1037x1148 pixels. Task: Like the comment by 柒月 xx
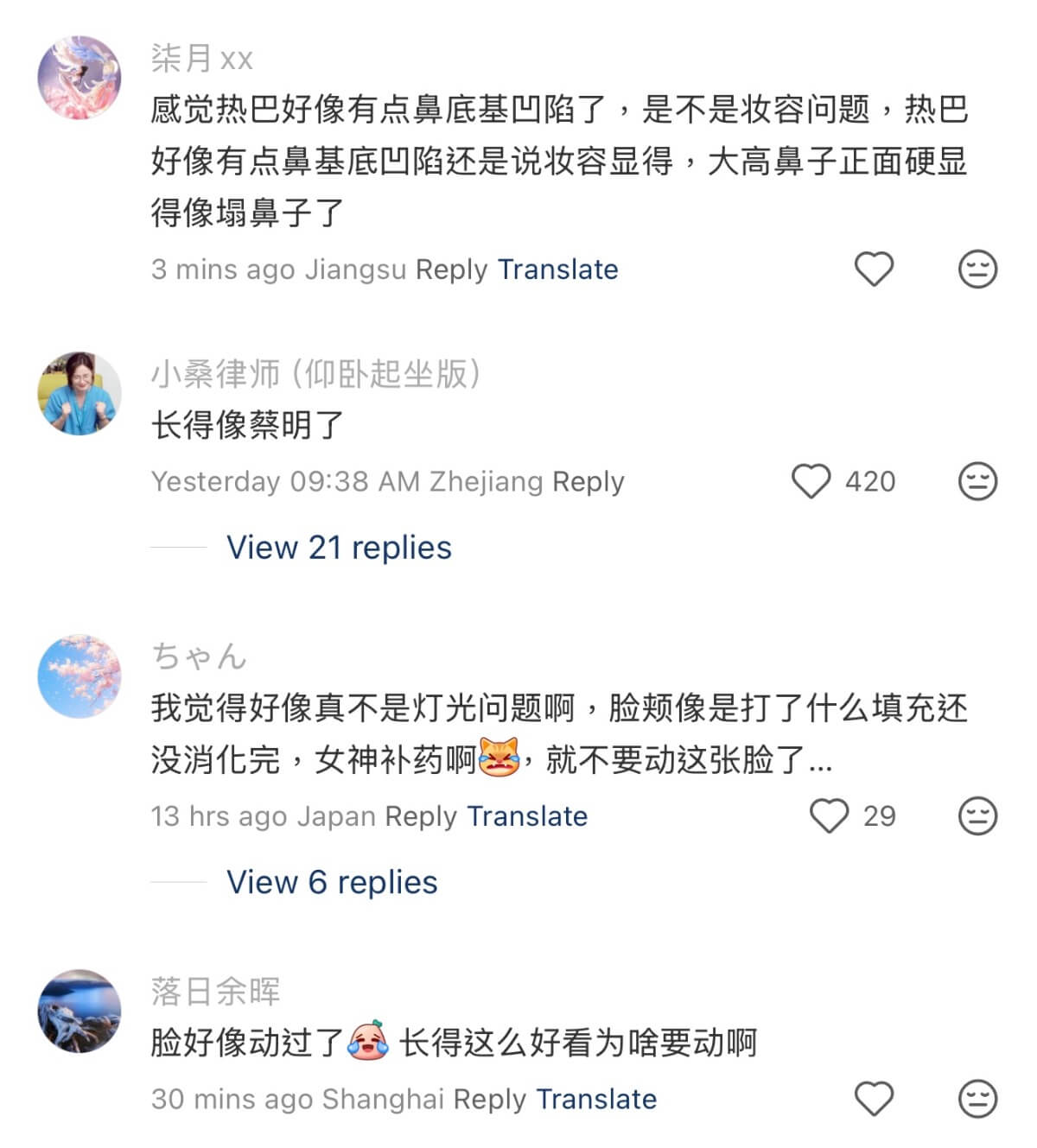(x=874, y=270)
